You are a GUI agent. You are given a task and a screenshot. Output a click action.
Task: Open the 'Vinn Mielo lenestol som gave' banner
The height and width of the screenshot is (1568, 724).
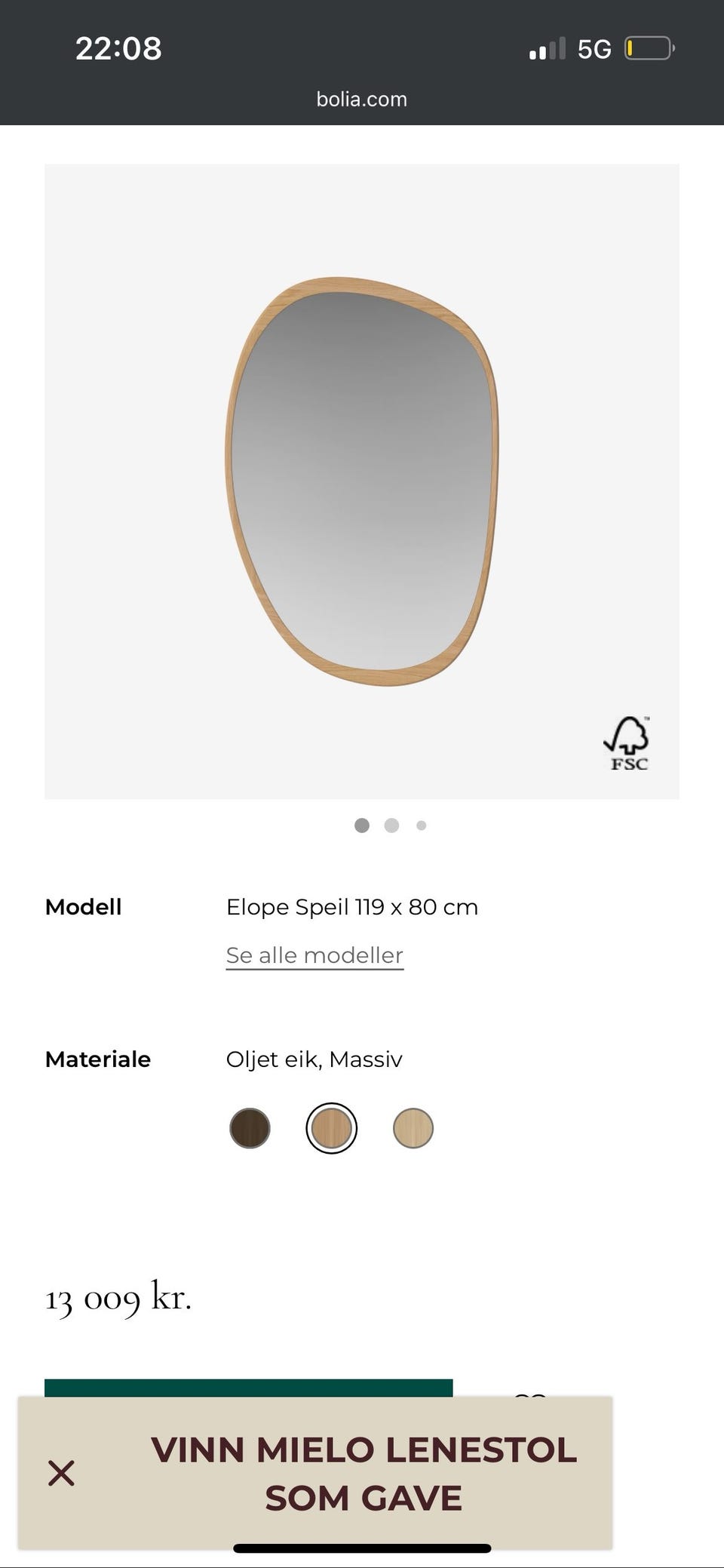[364, 1474]
